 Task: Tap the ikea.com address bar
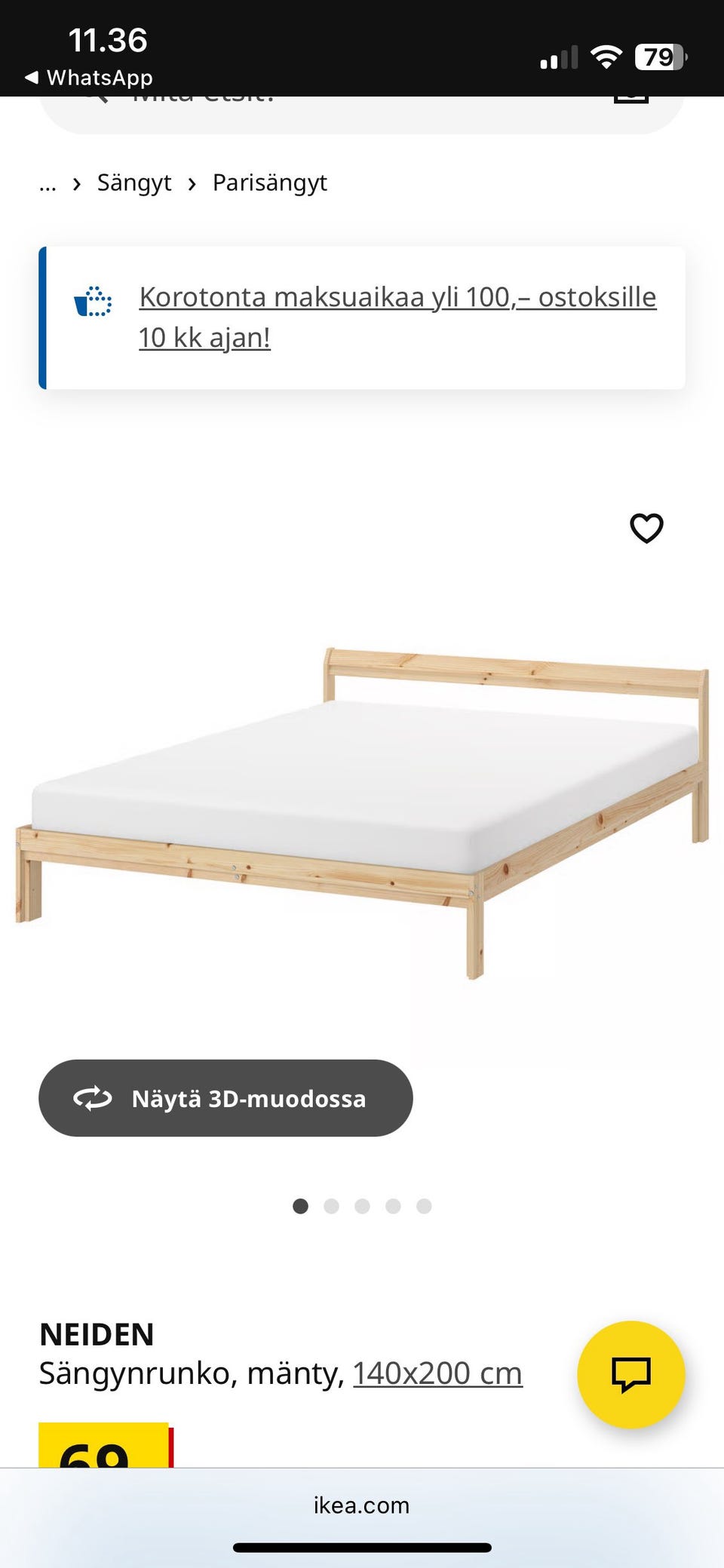[x=361, y=1505]
